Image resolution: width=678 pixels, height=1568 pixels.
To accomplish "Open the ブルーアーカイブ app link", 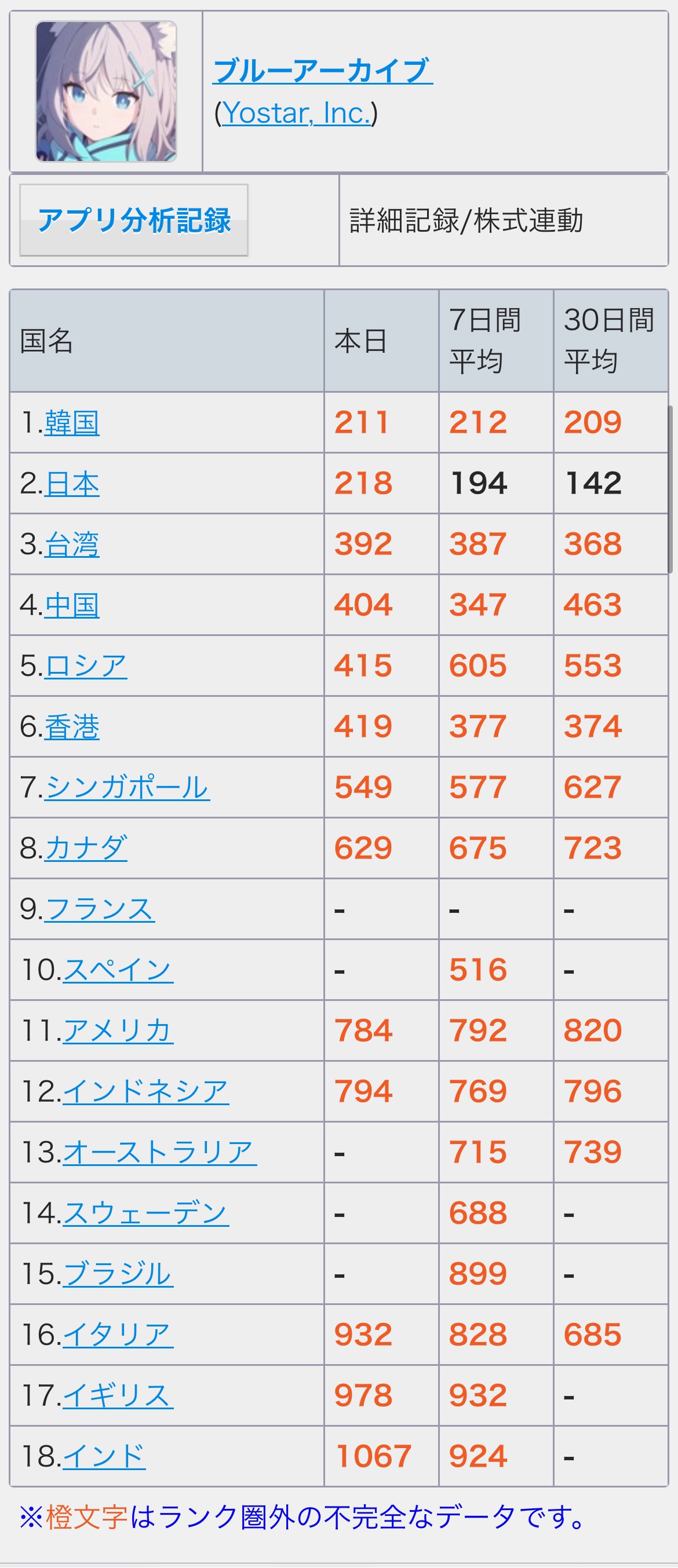I will pos(322,71).
